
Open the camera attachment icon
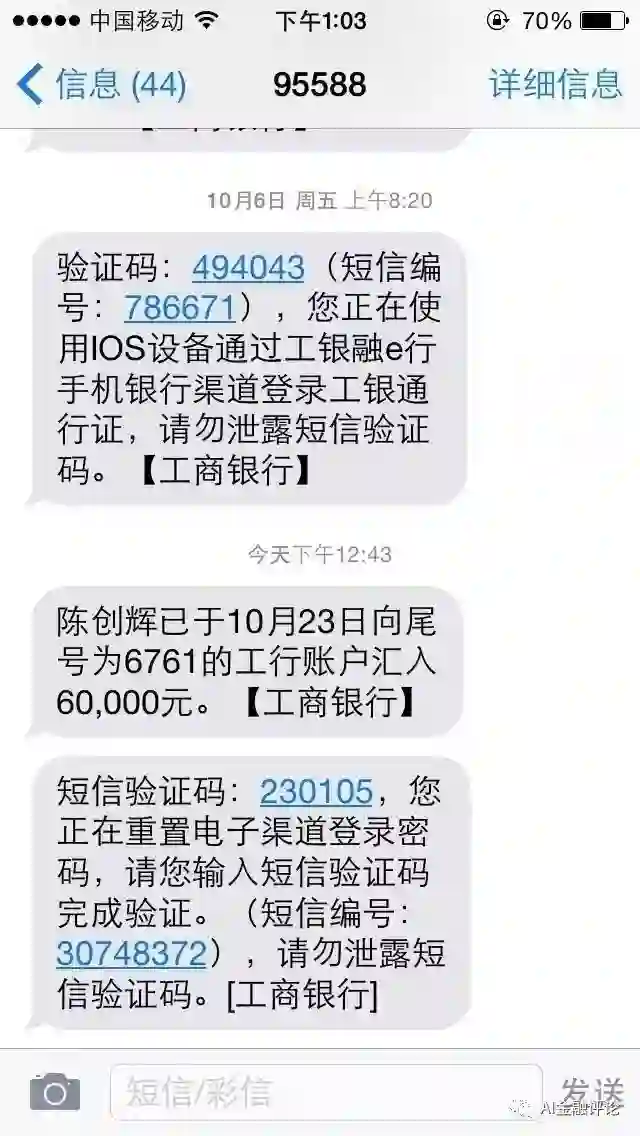coord(54,1091)
